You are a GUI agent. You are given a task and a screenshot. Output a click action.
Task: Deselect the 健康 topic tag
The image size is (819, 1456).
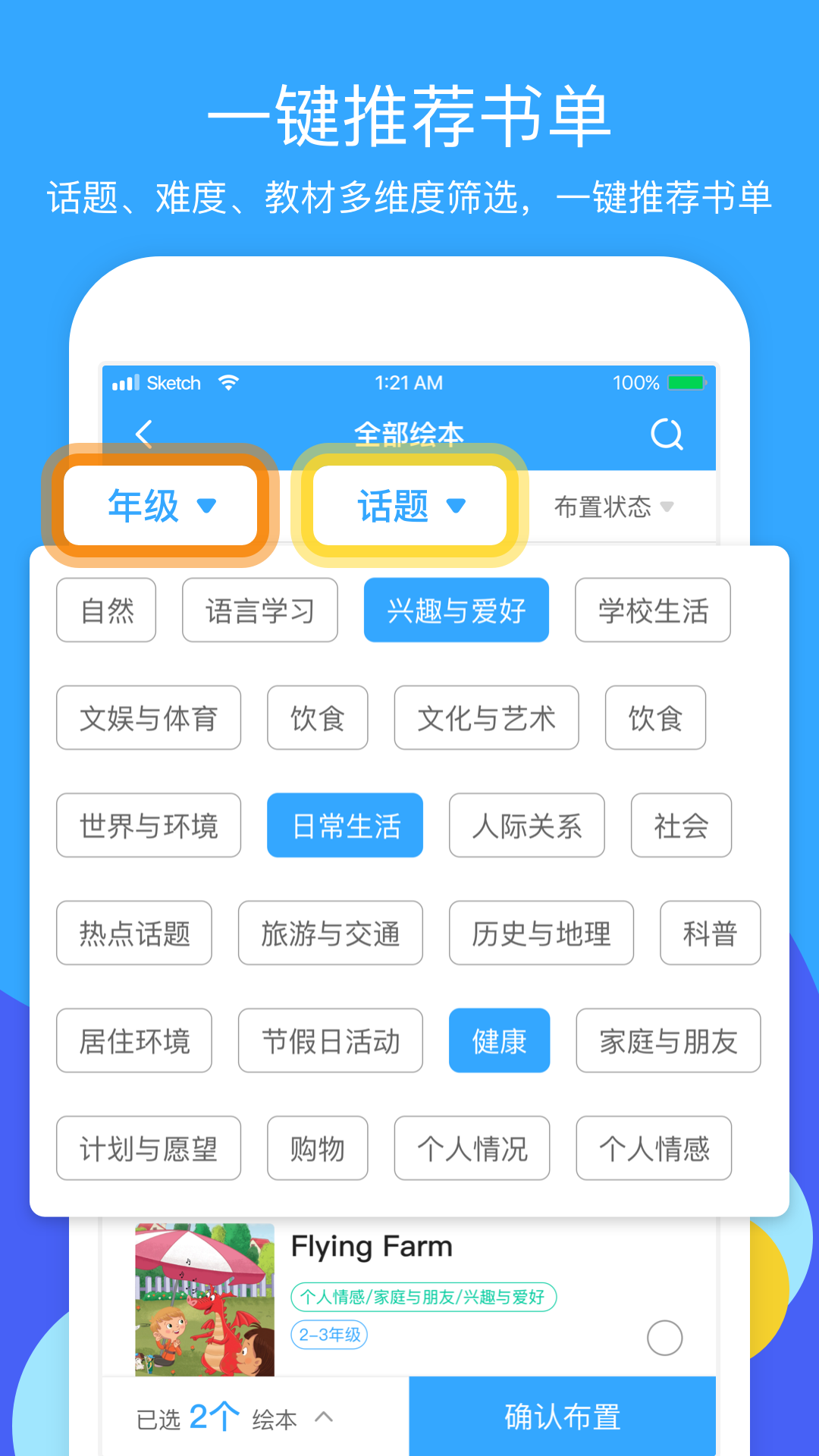click(498, 1041)
